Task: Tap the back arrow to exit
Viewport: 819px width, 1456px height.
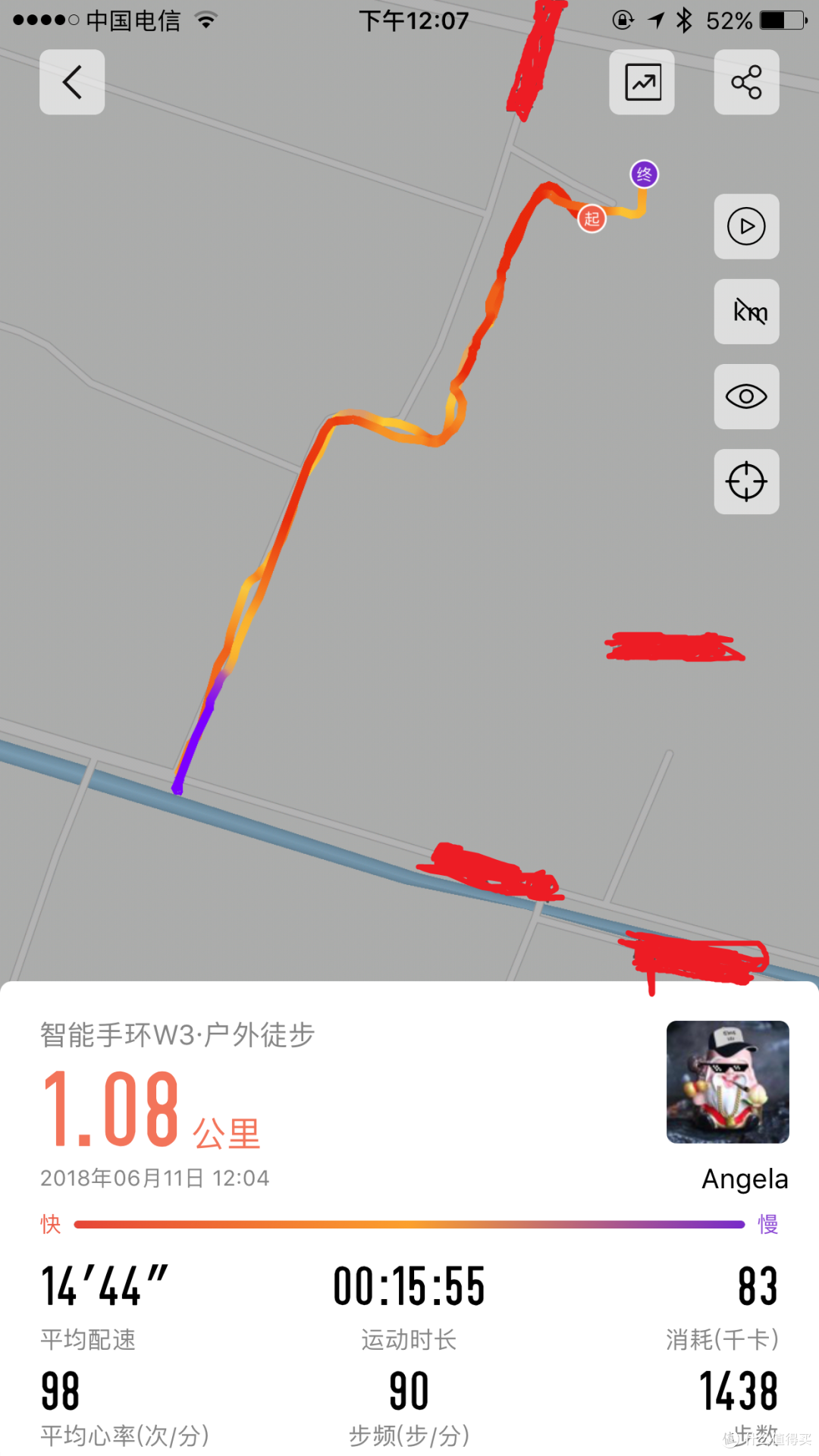Action: [x=71, y=82]
